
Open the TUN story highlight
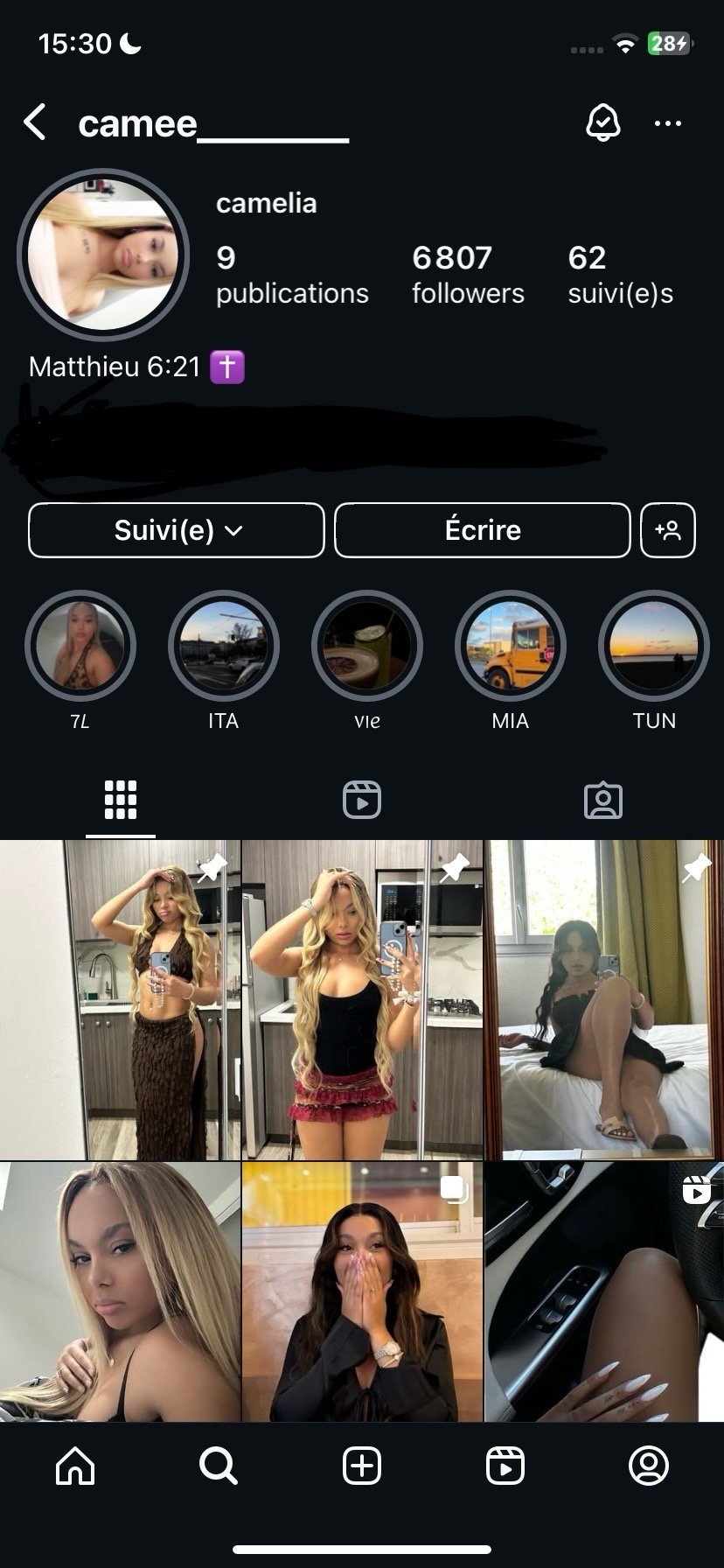pyautogui.click(x=653, y=647)
